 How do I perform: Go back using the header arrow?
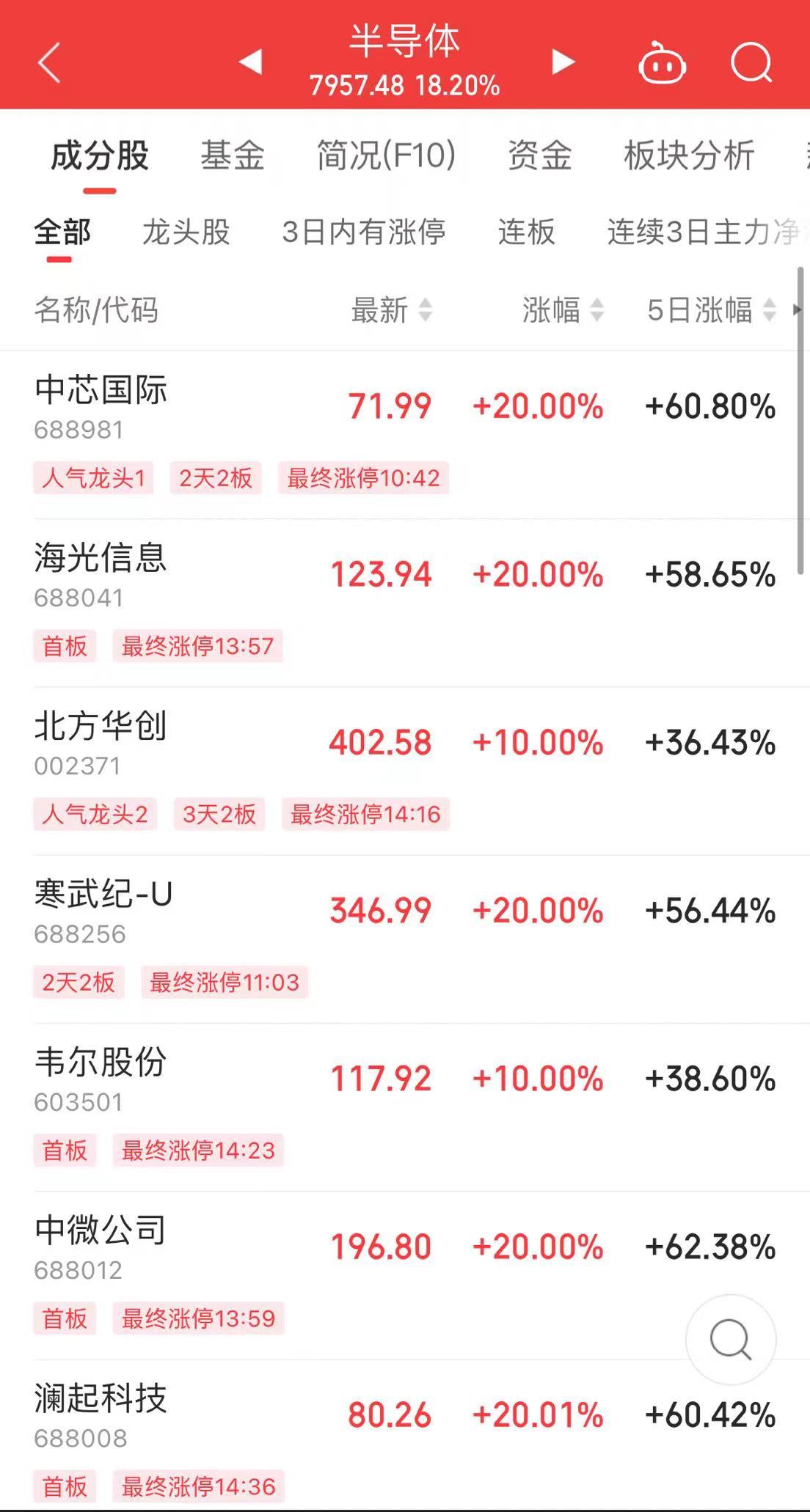[x=48, y=63]
